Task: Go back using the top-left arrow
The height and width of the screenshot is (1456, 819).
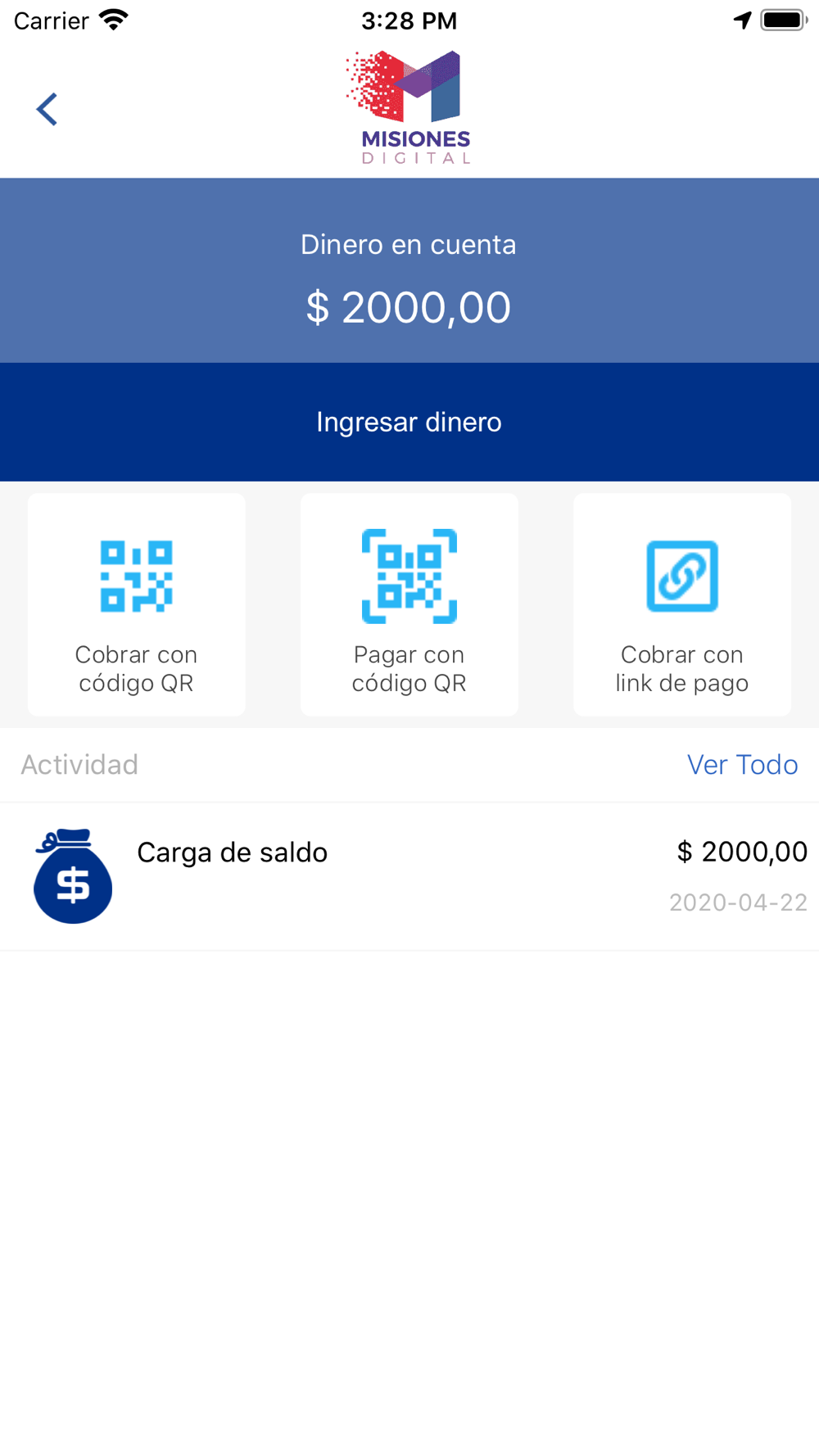Action: [47, 109]
